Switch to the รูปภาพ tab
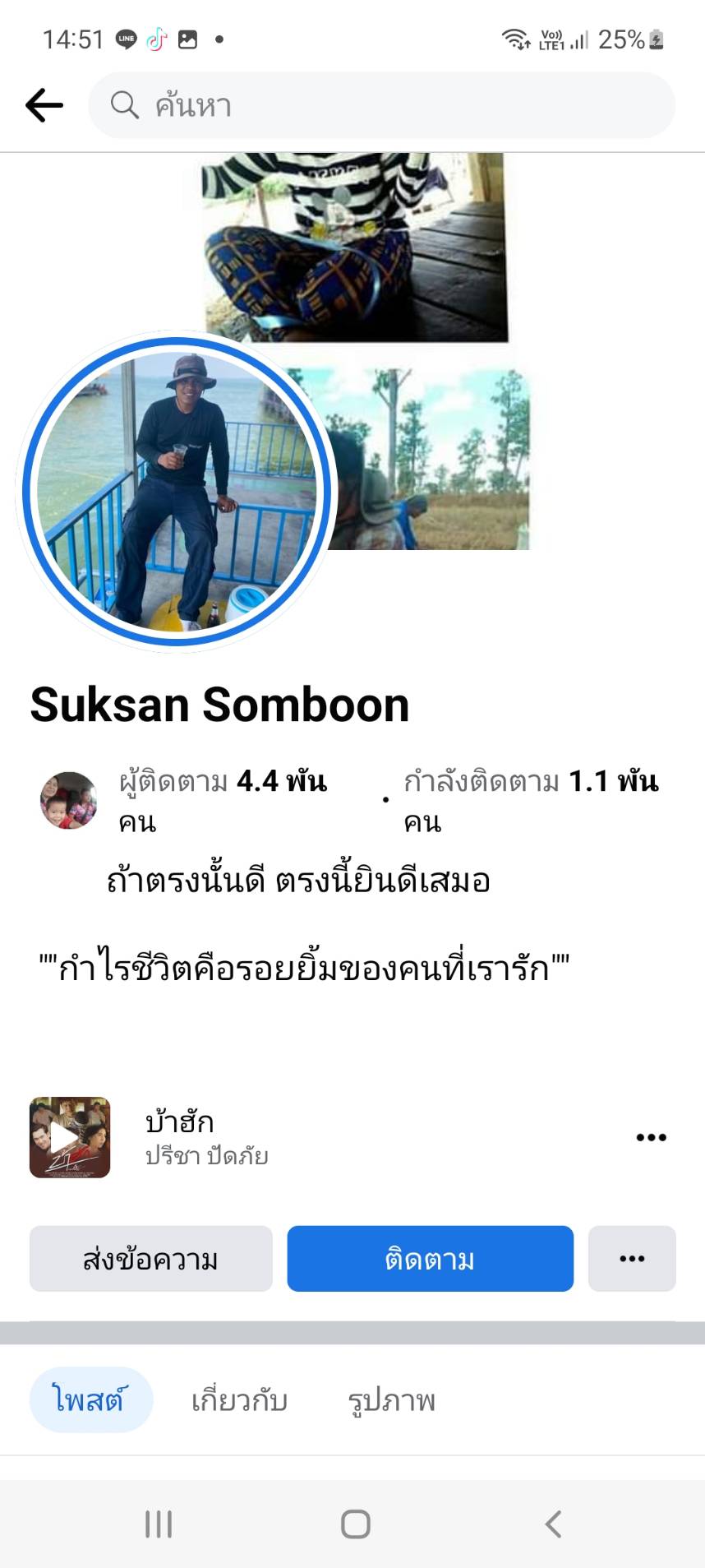 [x=392, y=1399]
